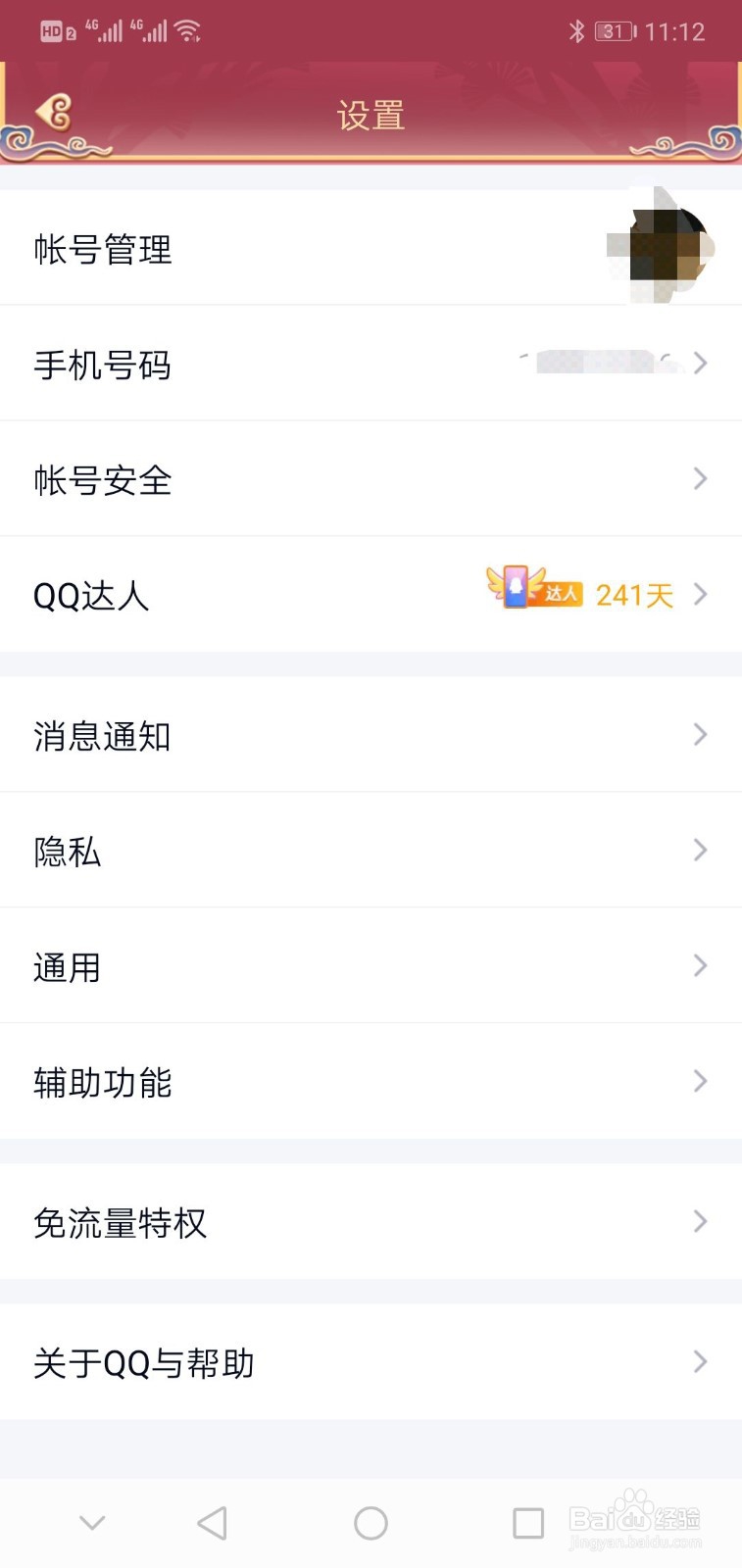The image size is (742, 1568).
Task: Open 帐号管理 account management
Action: [294, 249]
